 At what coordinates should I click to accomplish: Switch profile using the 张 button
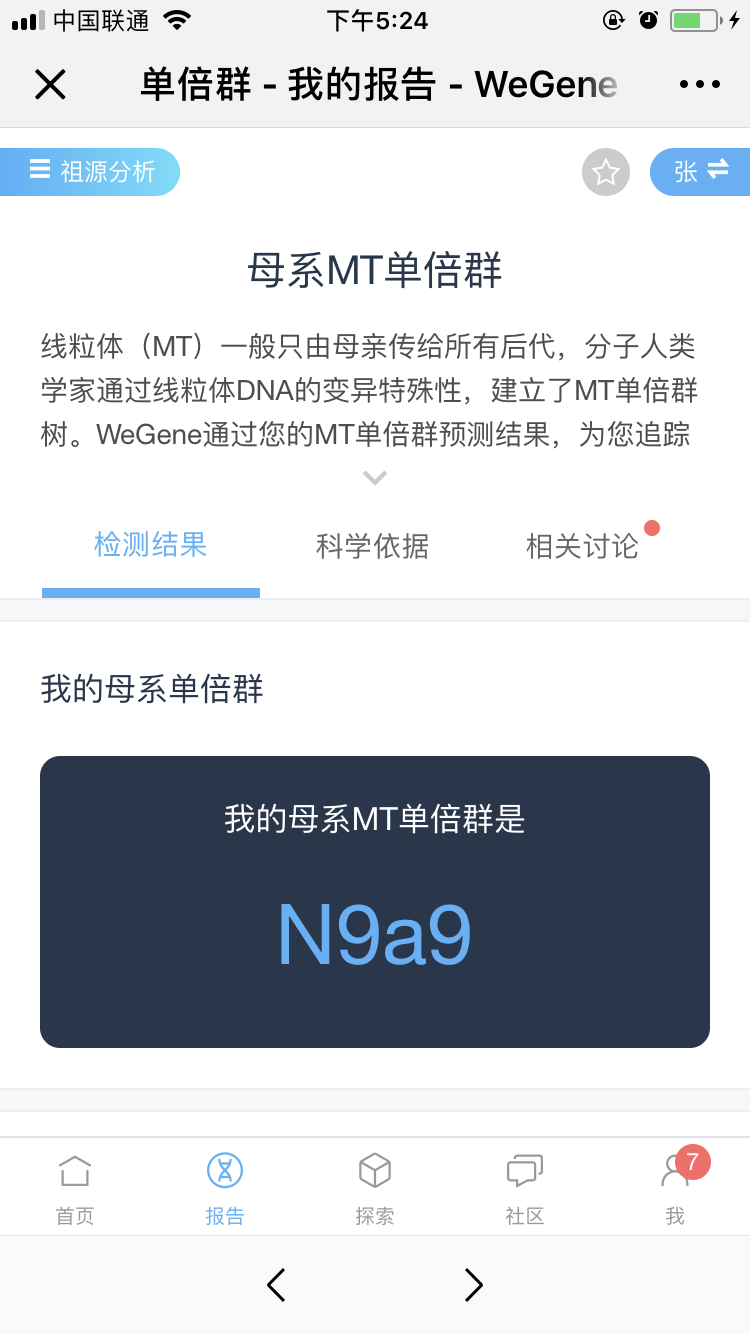point(700,172)
